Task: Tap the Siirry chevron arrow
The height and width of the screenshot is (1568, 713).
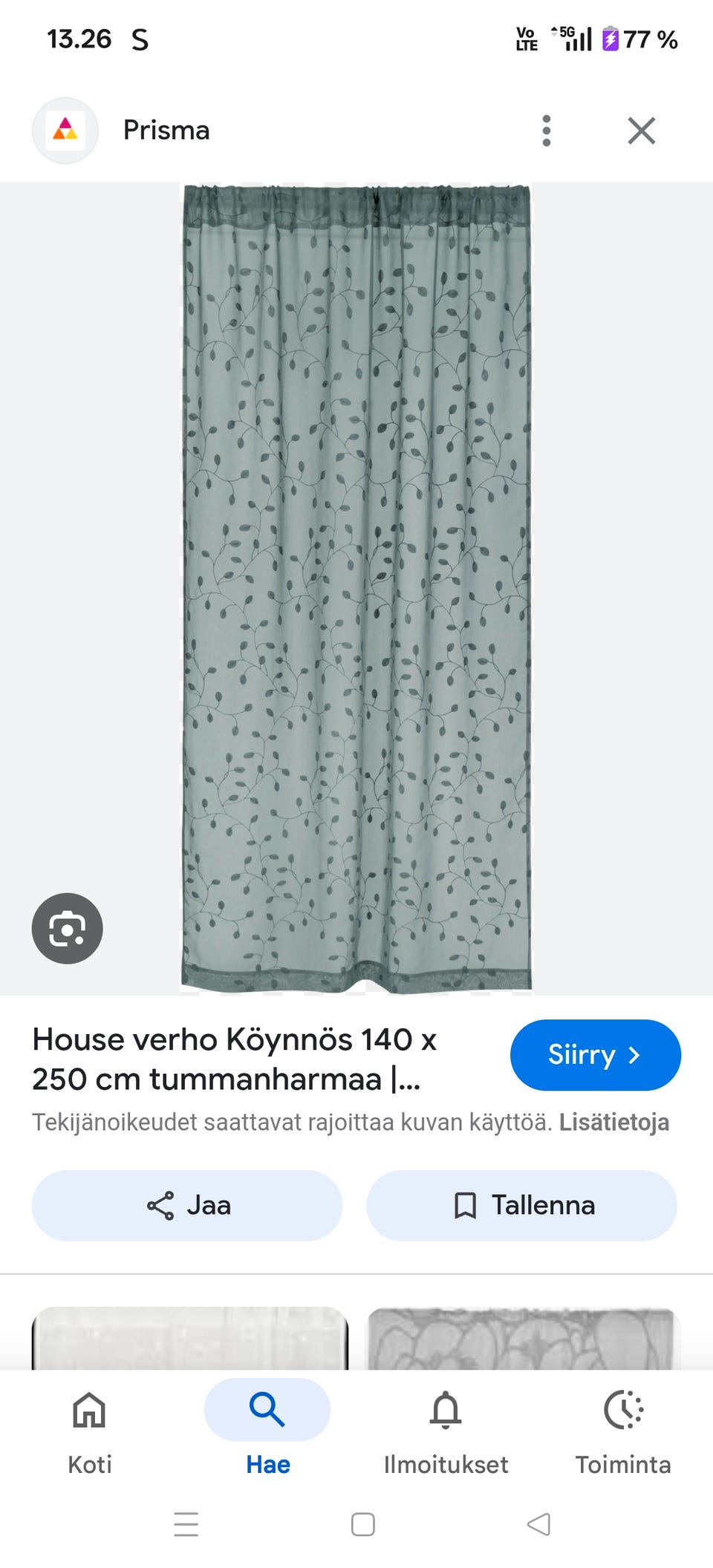Action: 635,1055
